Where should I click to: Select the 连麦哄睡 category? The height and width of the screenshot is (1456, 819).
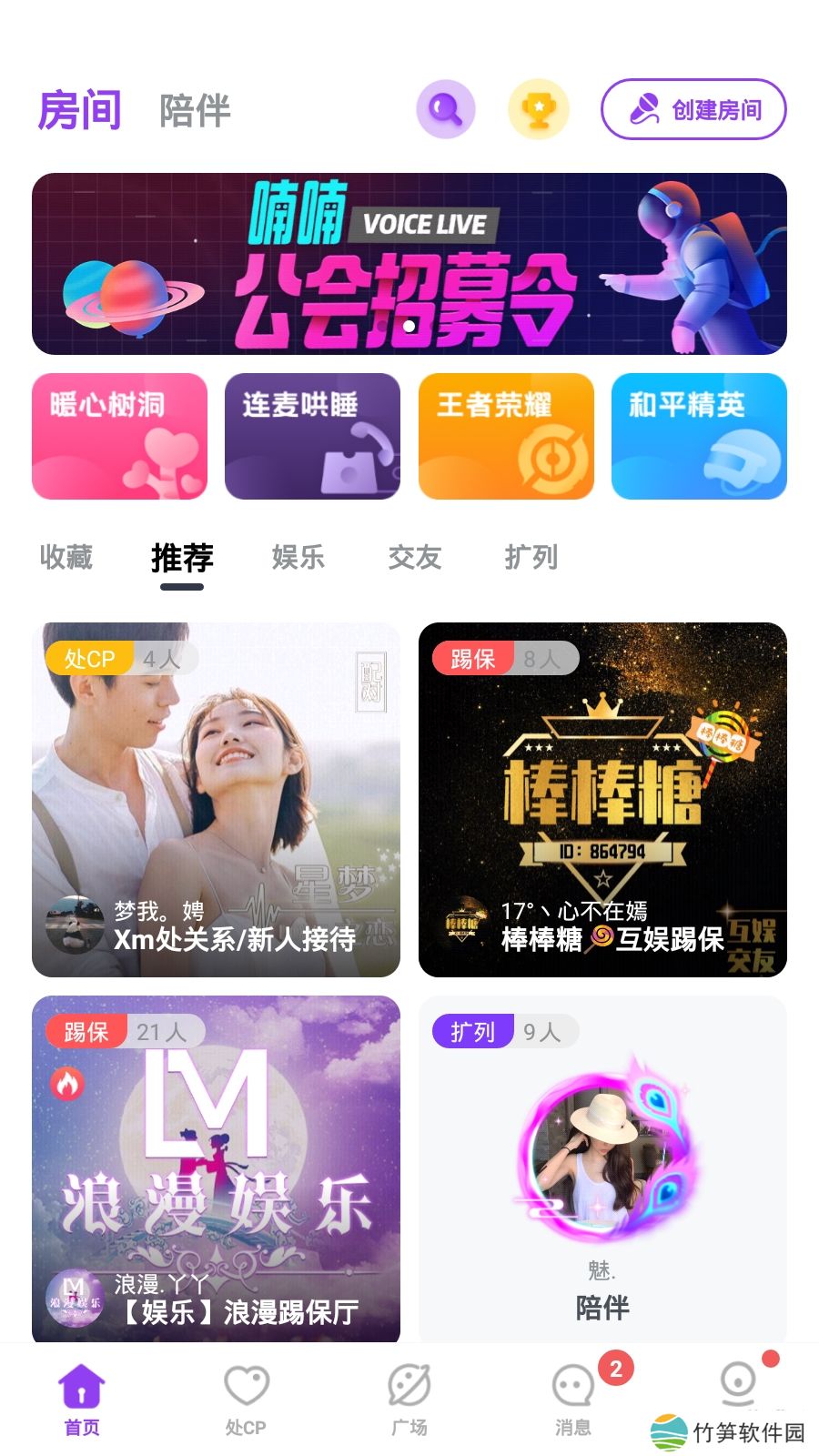pyautogui.click(x=312, y=437)
